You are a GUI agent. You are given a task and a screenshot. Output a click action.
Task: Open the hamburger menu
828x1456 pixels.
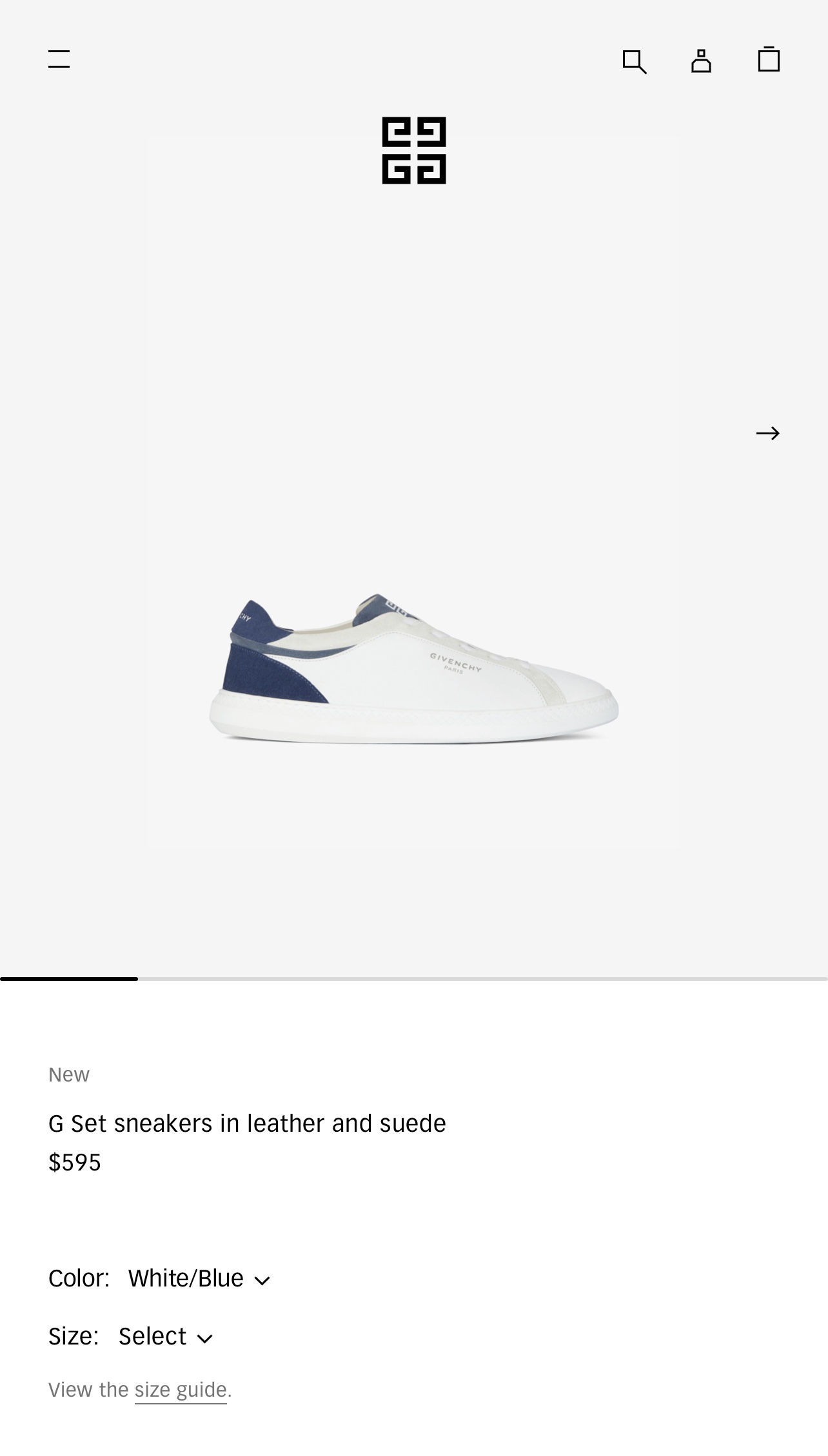59,59
